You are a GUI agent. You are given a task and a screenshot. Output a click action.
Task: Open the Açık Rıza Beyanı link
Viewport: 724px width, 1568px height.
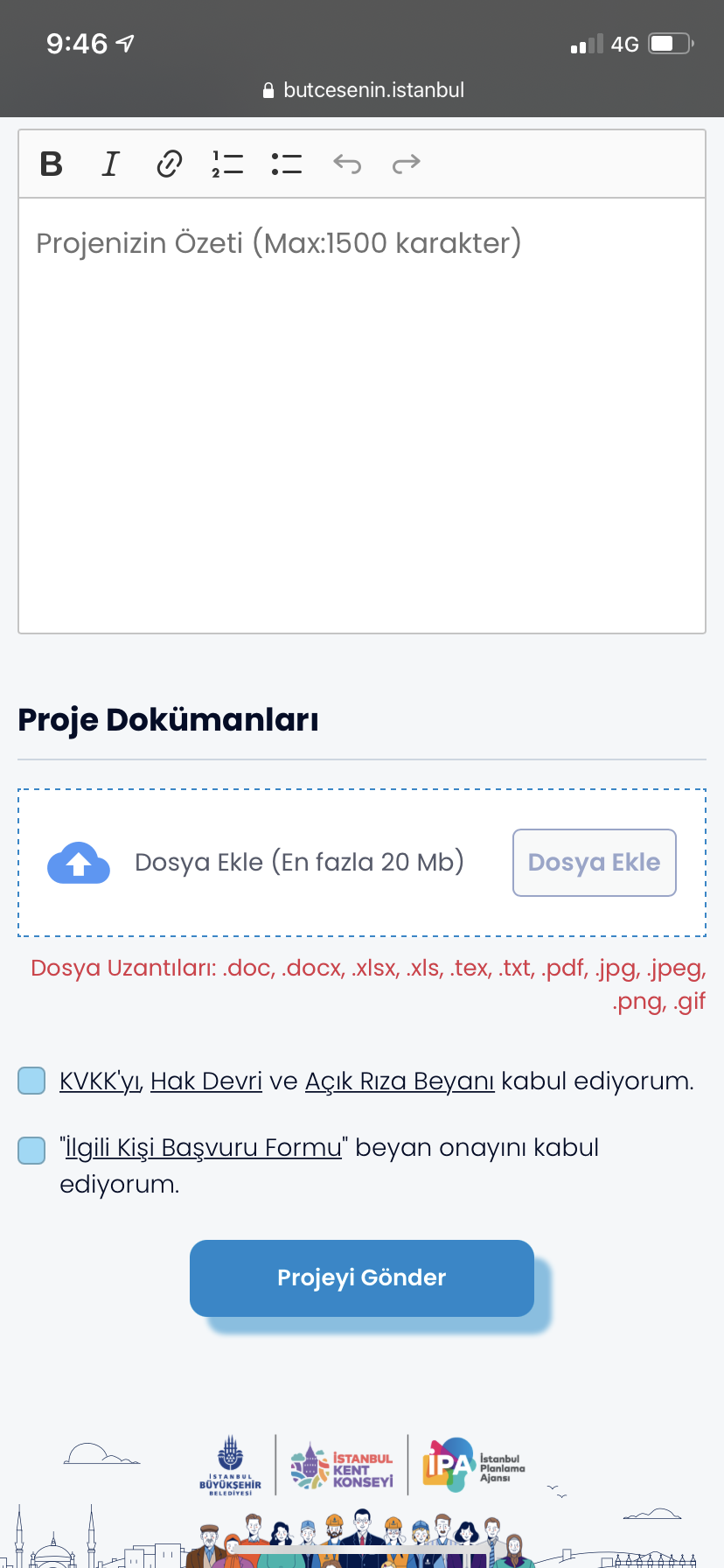click(400, 1081)
